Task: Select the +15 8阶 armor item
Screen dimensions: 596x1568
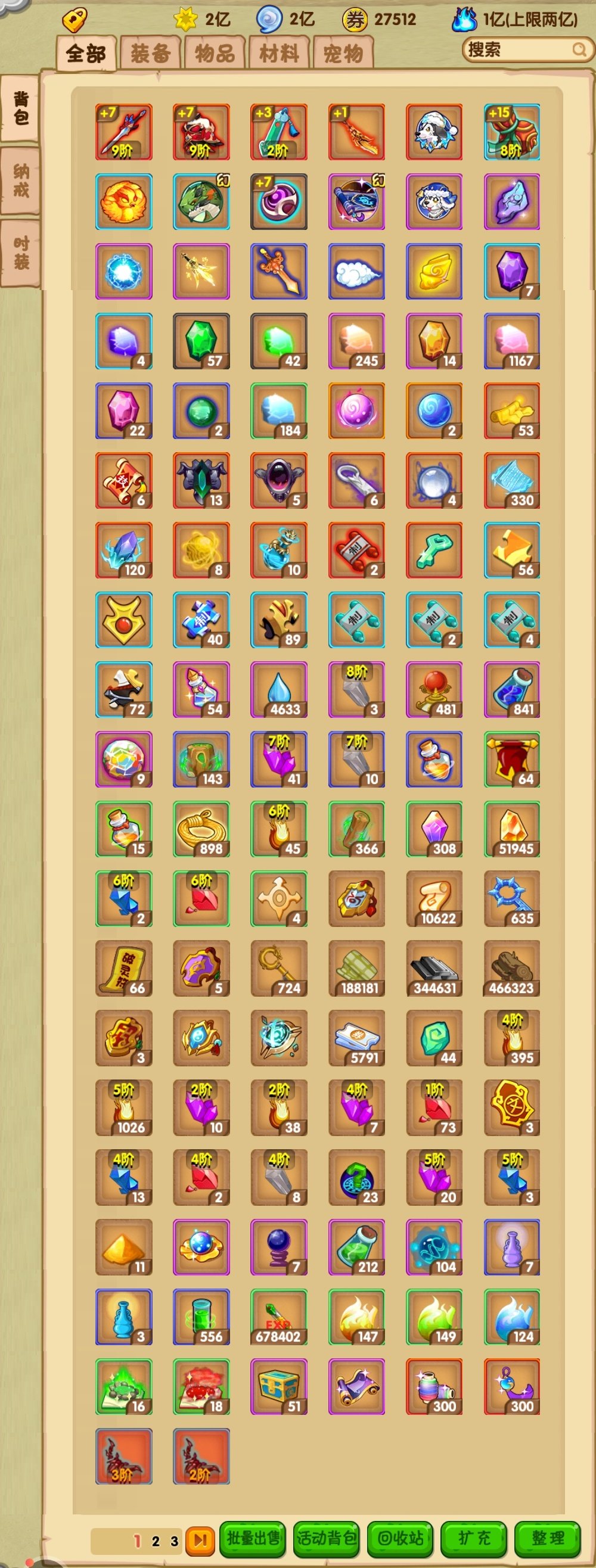Action: click(x=512, y=132)
